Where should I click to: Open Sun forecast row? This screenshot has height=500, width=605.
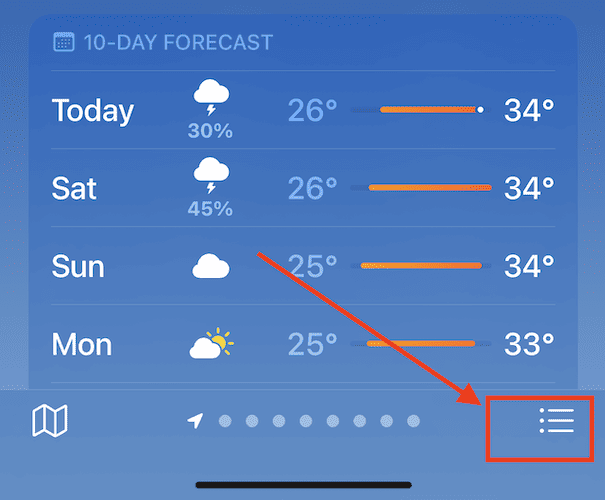pyautogui.click(x=302, y=266)
